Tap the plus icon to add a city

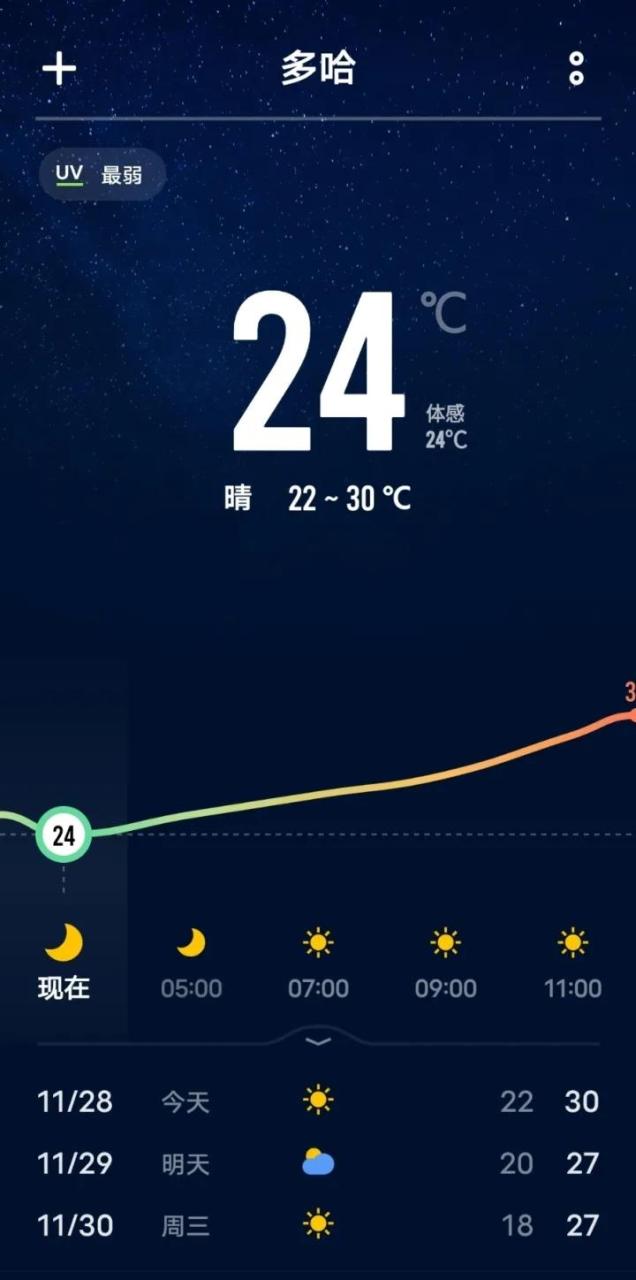click(x=59, y=69)
